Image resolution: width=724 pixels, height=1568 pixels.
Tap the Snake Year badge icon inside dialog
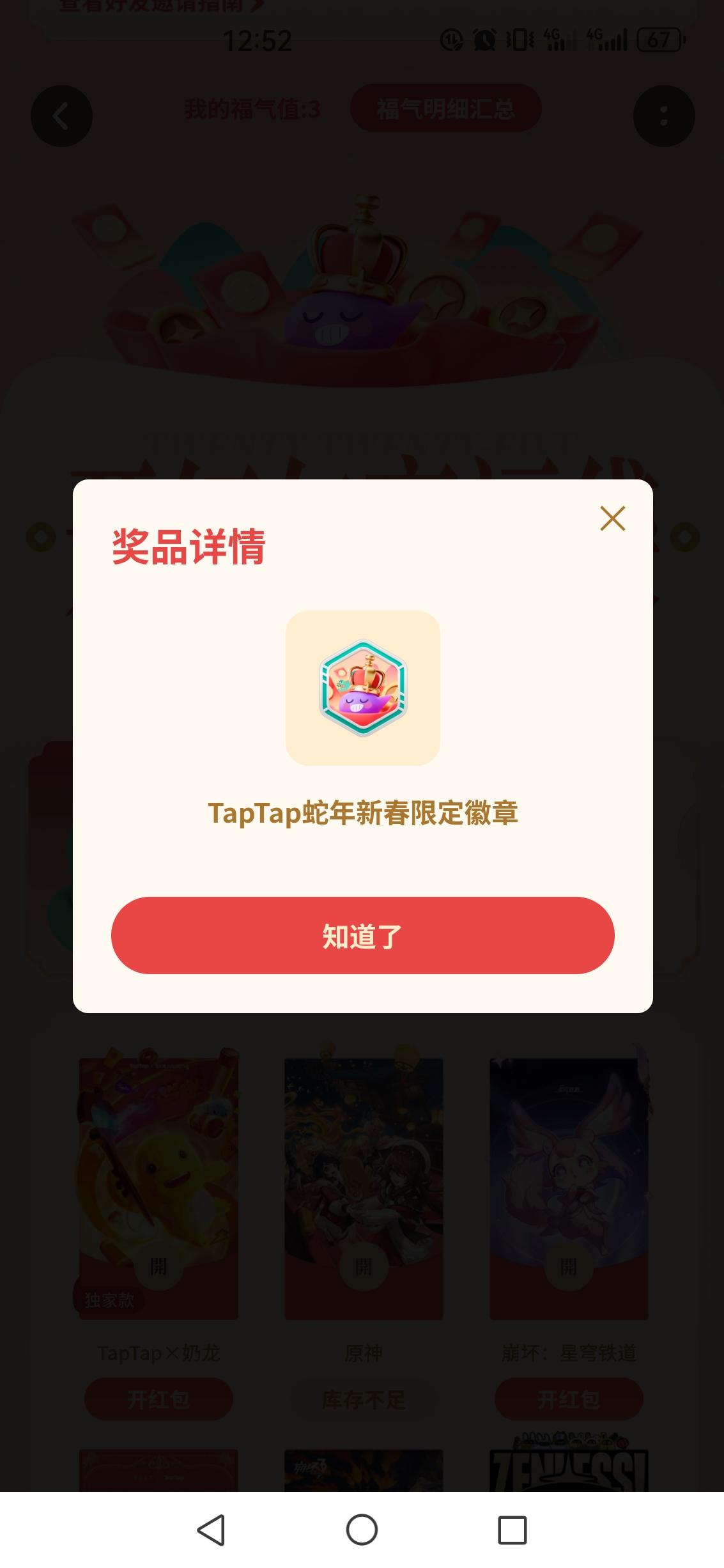pos(362,692)
